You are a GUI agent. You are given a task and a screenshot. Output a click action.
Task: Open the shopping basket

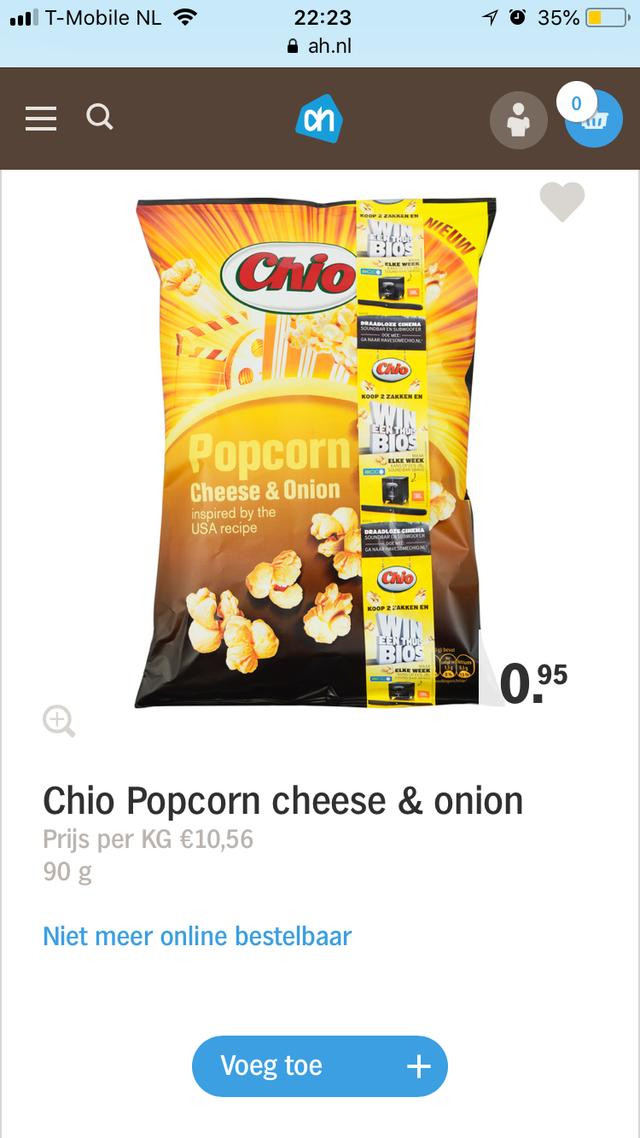[x=595, y=121]
